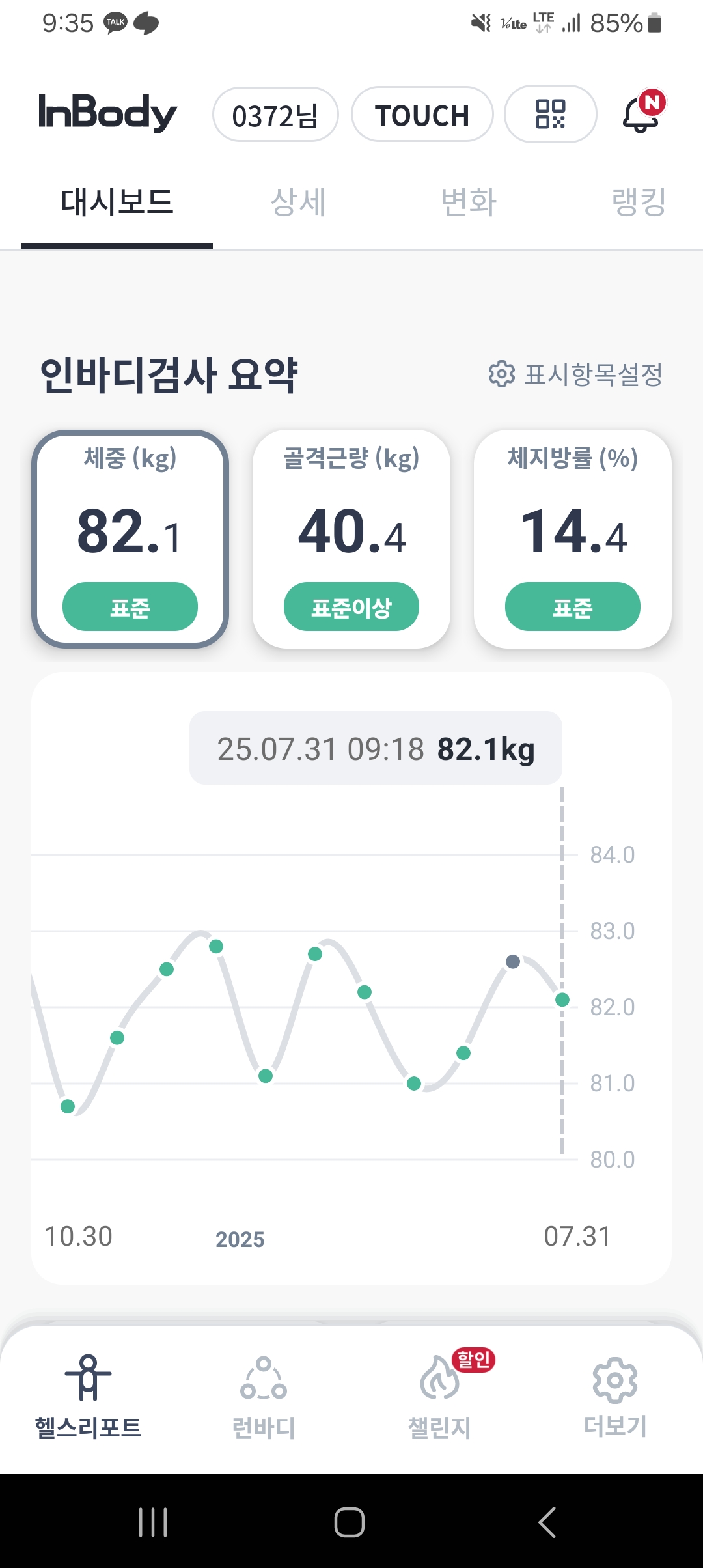Select the 대시보드 tab

[117, 202]
